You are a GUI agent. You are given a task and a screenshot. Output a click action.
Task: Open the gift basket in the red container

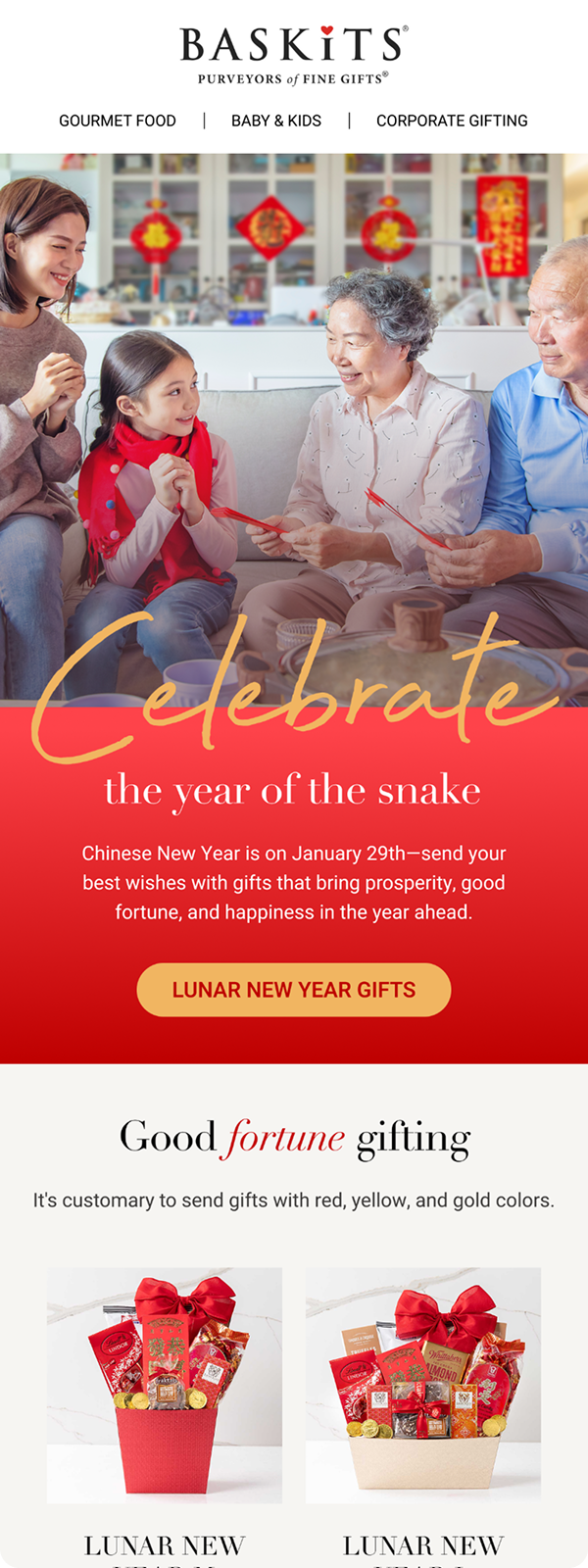click(x=165, y=1385)
